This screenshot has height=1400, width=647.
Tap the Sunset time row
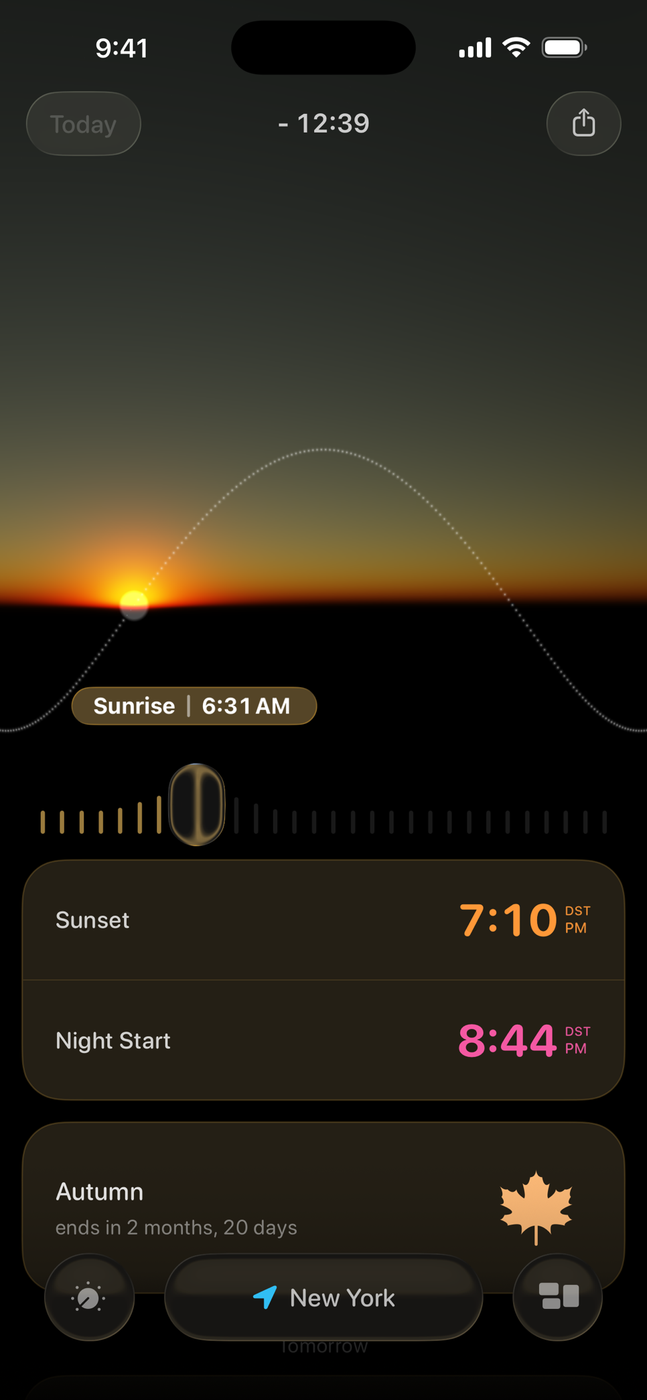[x=323, y=920]
